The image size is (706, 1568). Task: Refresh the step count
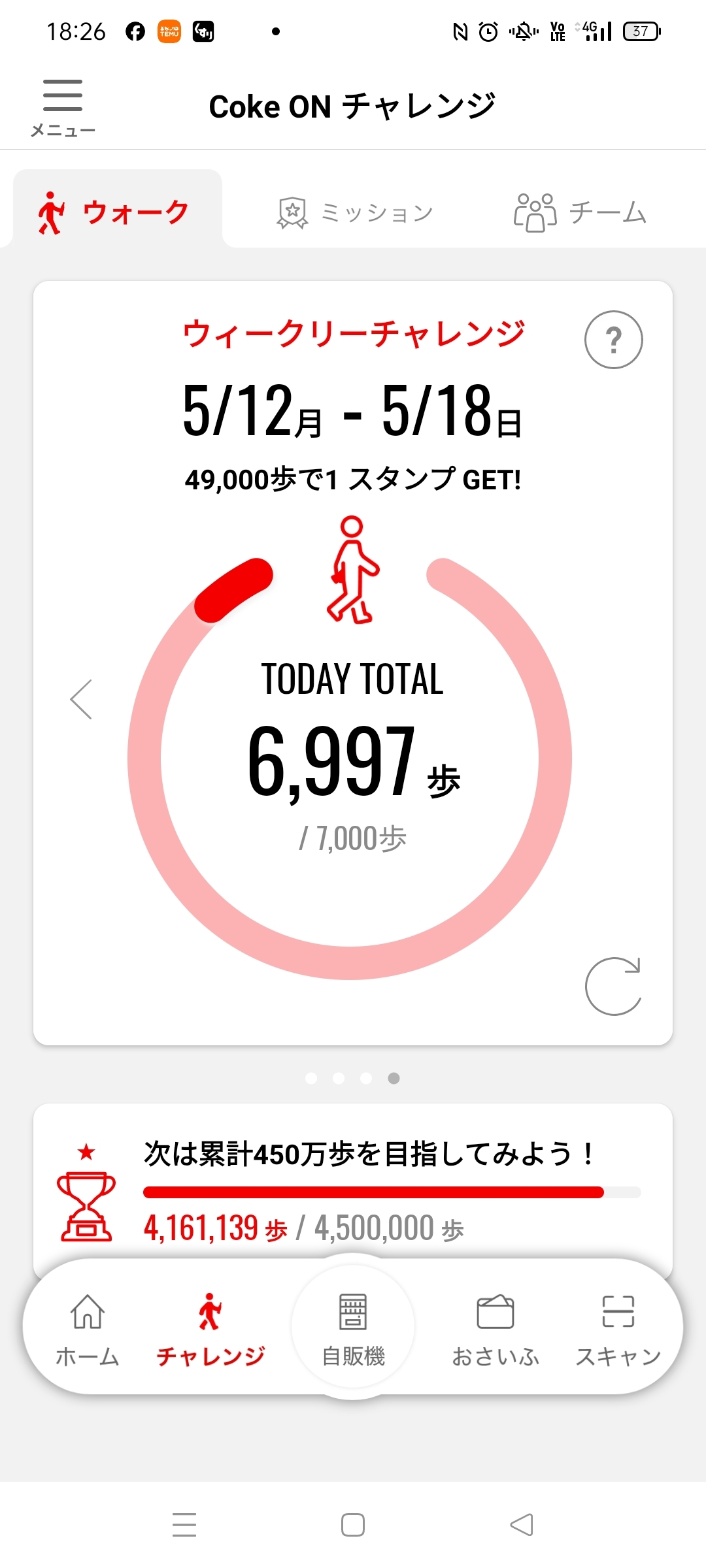click(613, 987)
